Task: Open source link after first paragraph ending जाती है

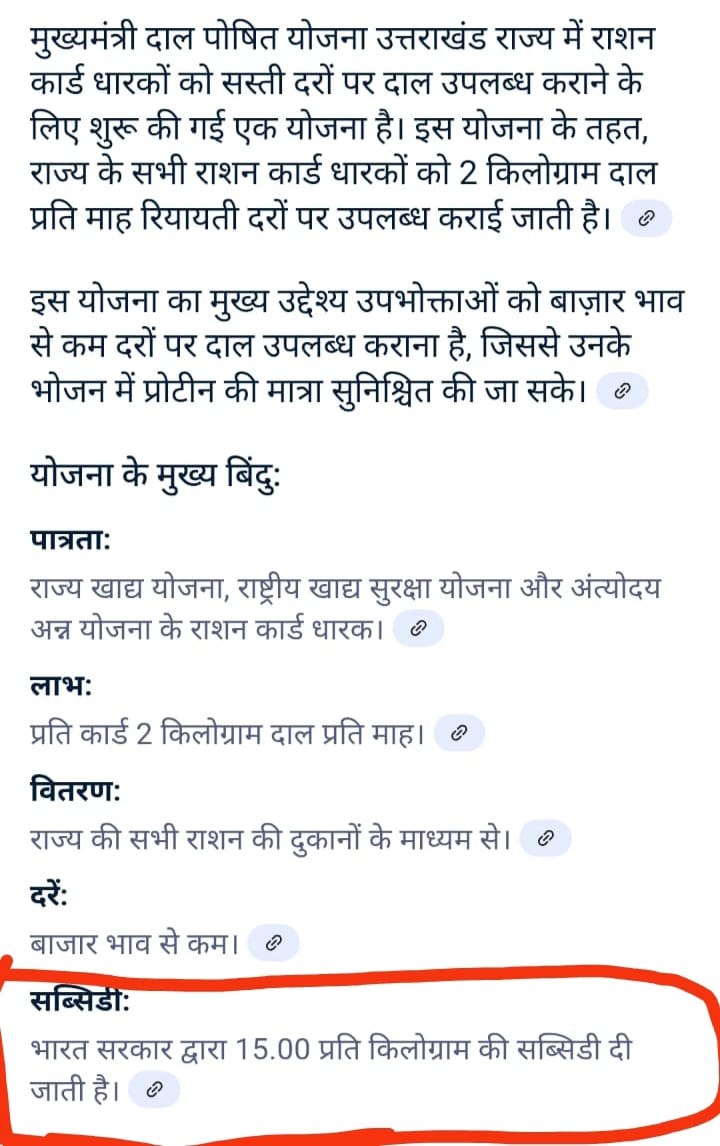Action: (x=646, y=218)
